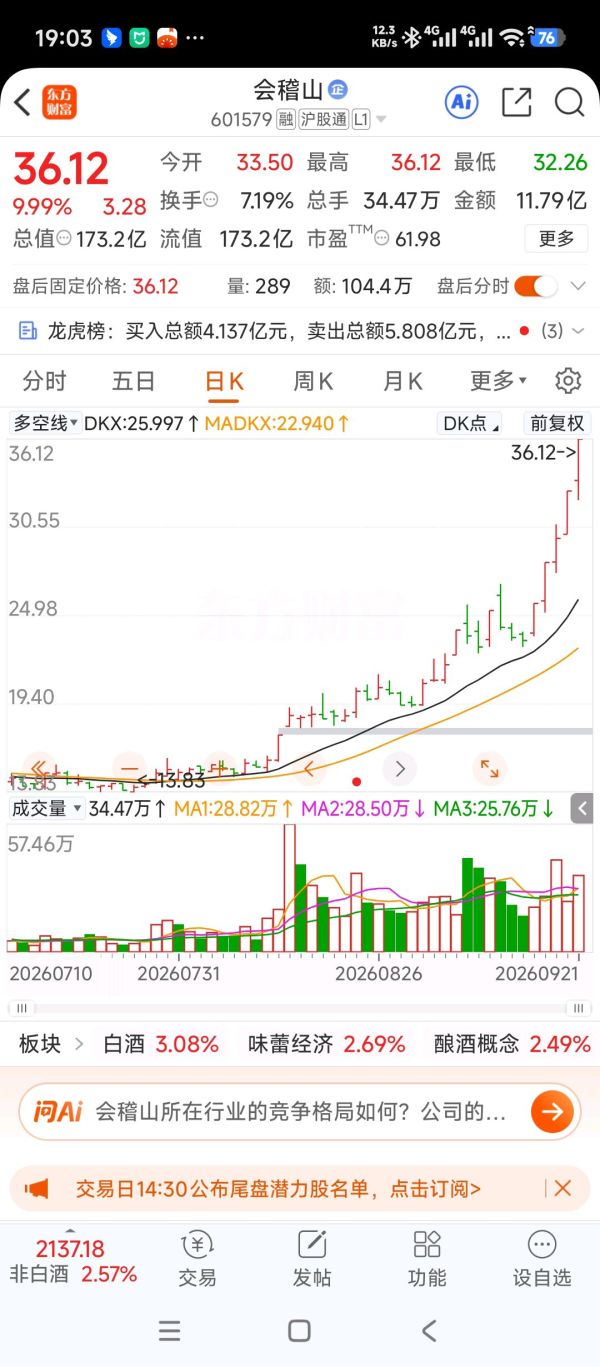Image resolution: width=600 pixels, height=1367 pixels.
Task: Dismiss the 尾盘潜力股 subscription banner
Action: click(x=563, y=1189)
